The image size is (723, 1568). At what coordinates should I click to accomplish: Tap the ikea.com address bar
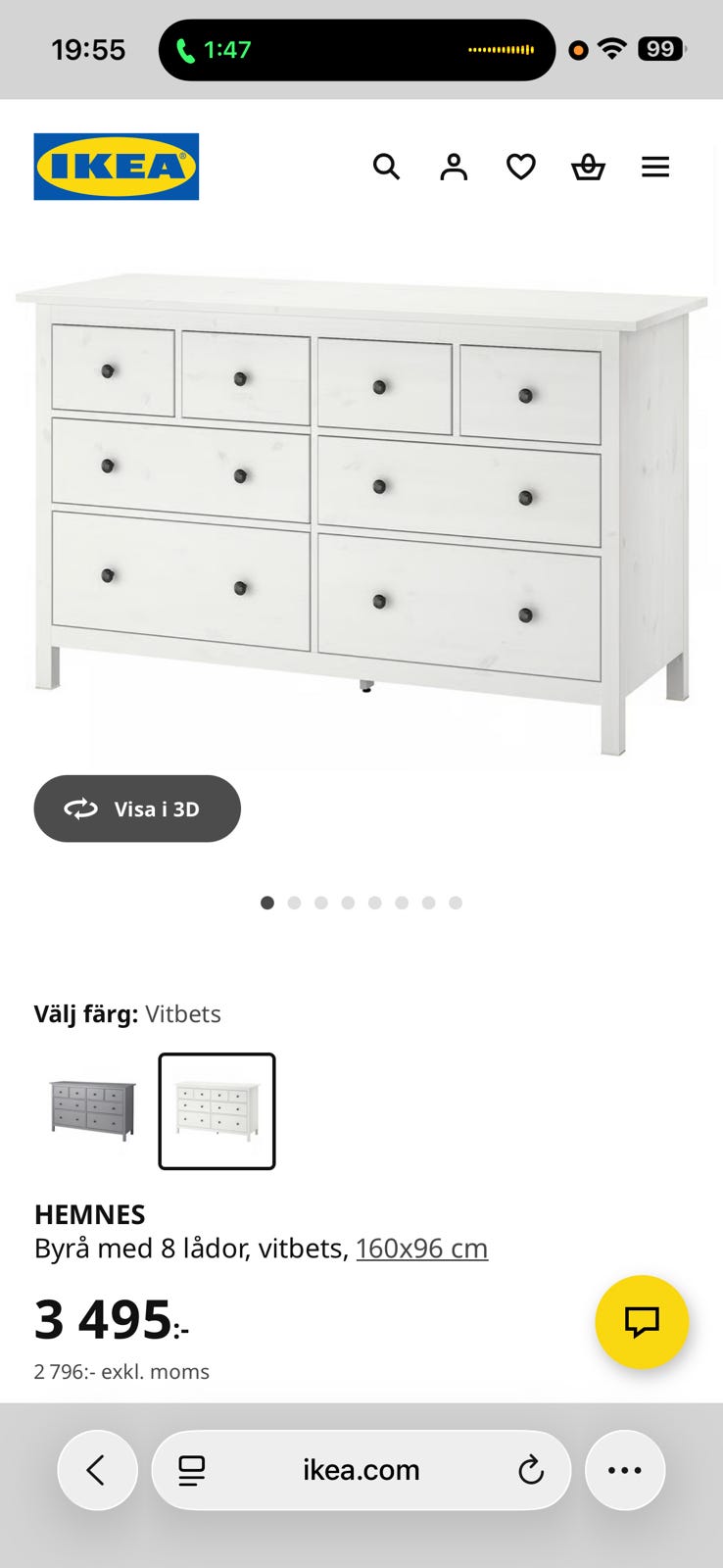coord(361,1469)
